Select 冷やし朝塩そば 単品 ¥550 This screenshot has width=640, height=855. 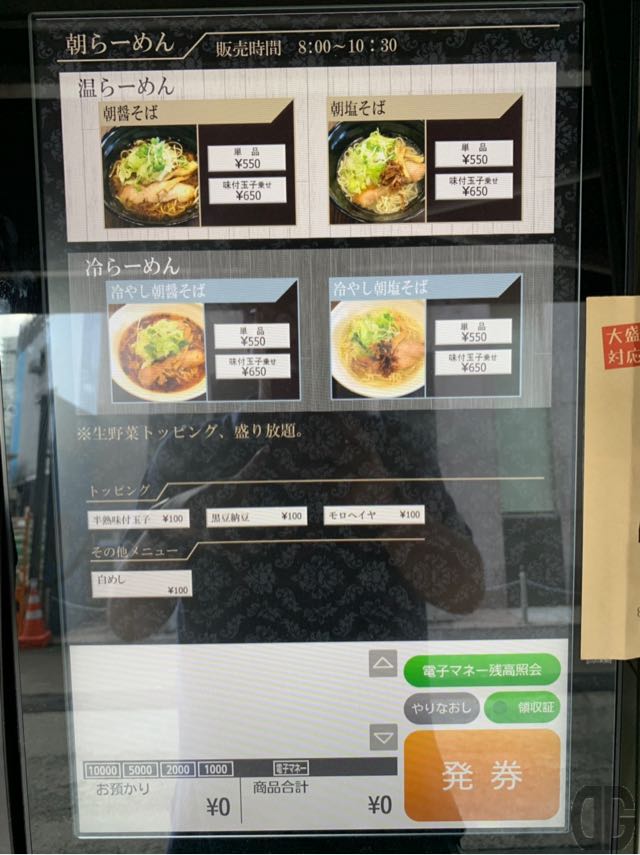473,331
